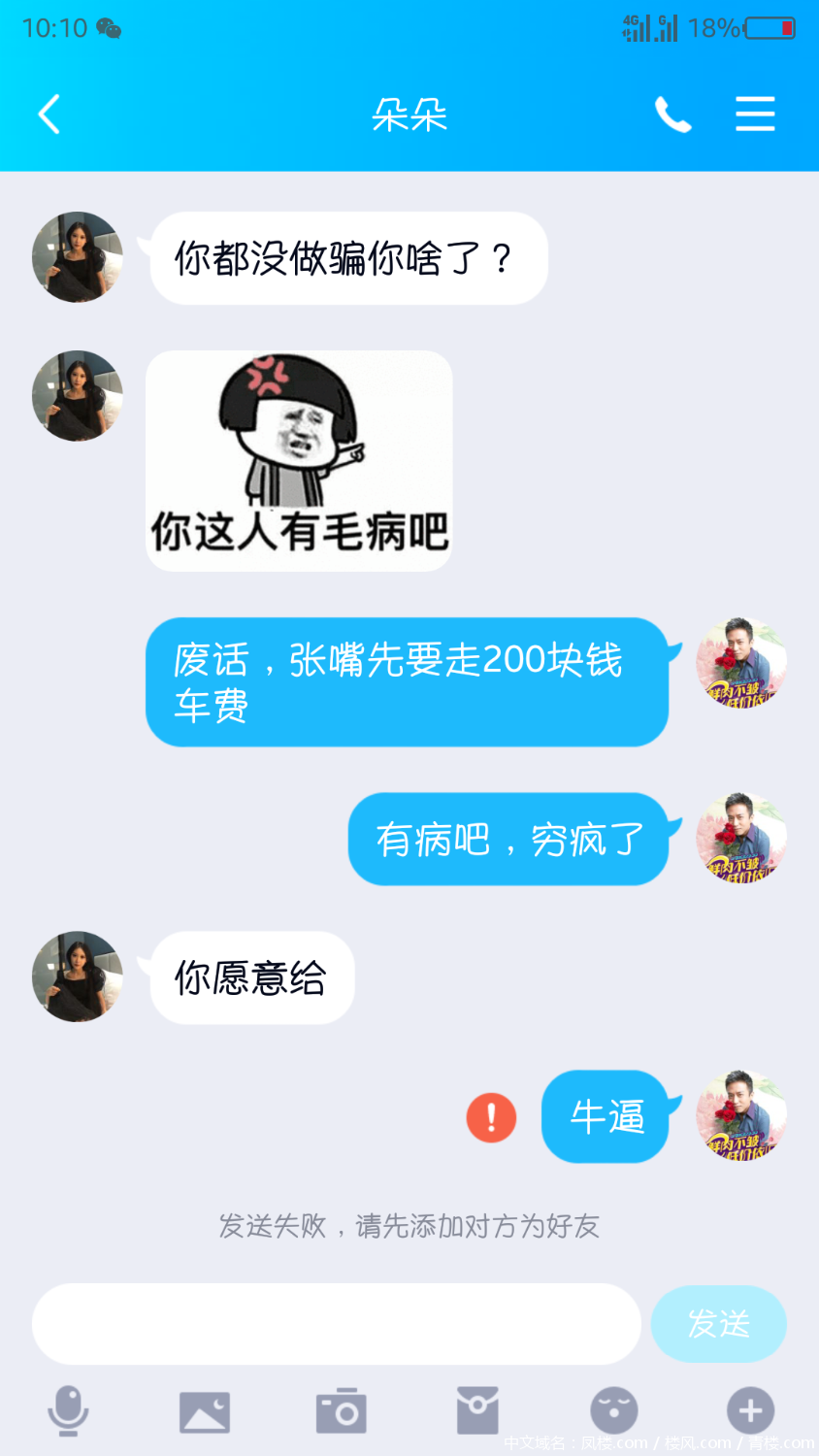This screenshot has height=1456, width=819.
Task: Focus the message input field
Action: [x=336, y=1324]
